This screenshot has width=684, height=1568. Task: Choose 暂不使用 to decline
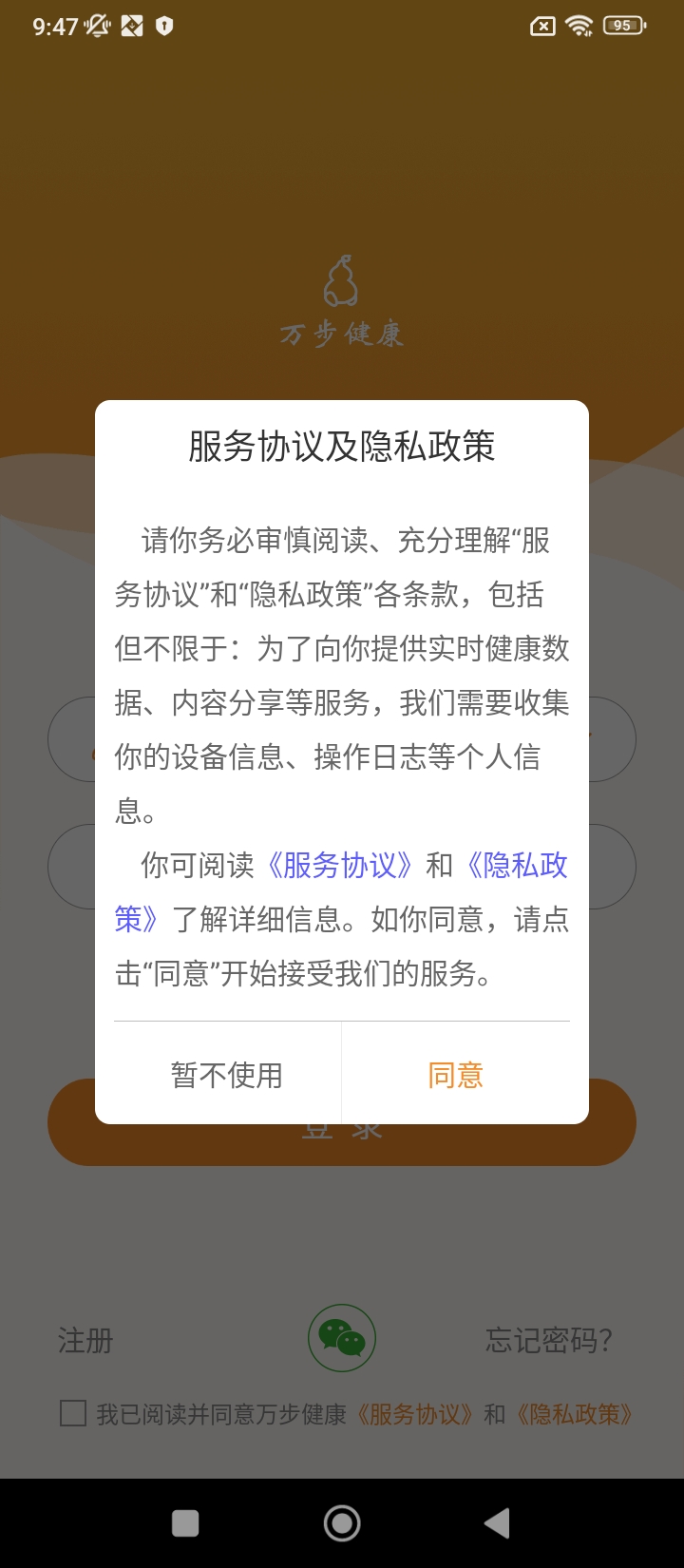pyautogui.click(x=227, y=1075)
